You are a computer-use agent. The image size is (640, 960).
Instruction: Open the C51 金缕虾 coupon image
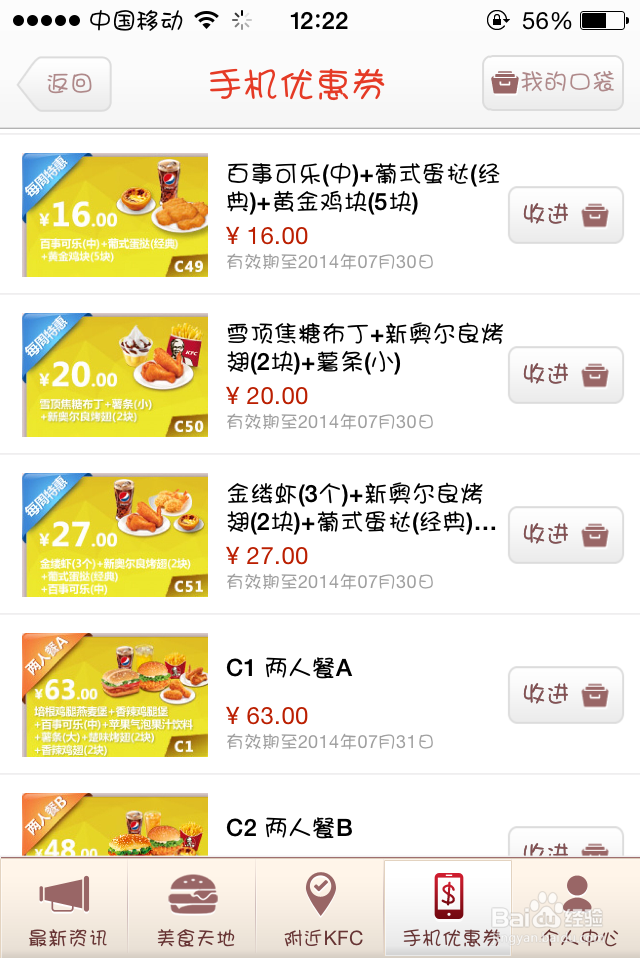click(x=115, y=535)
